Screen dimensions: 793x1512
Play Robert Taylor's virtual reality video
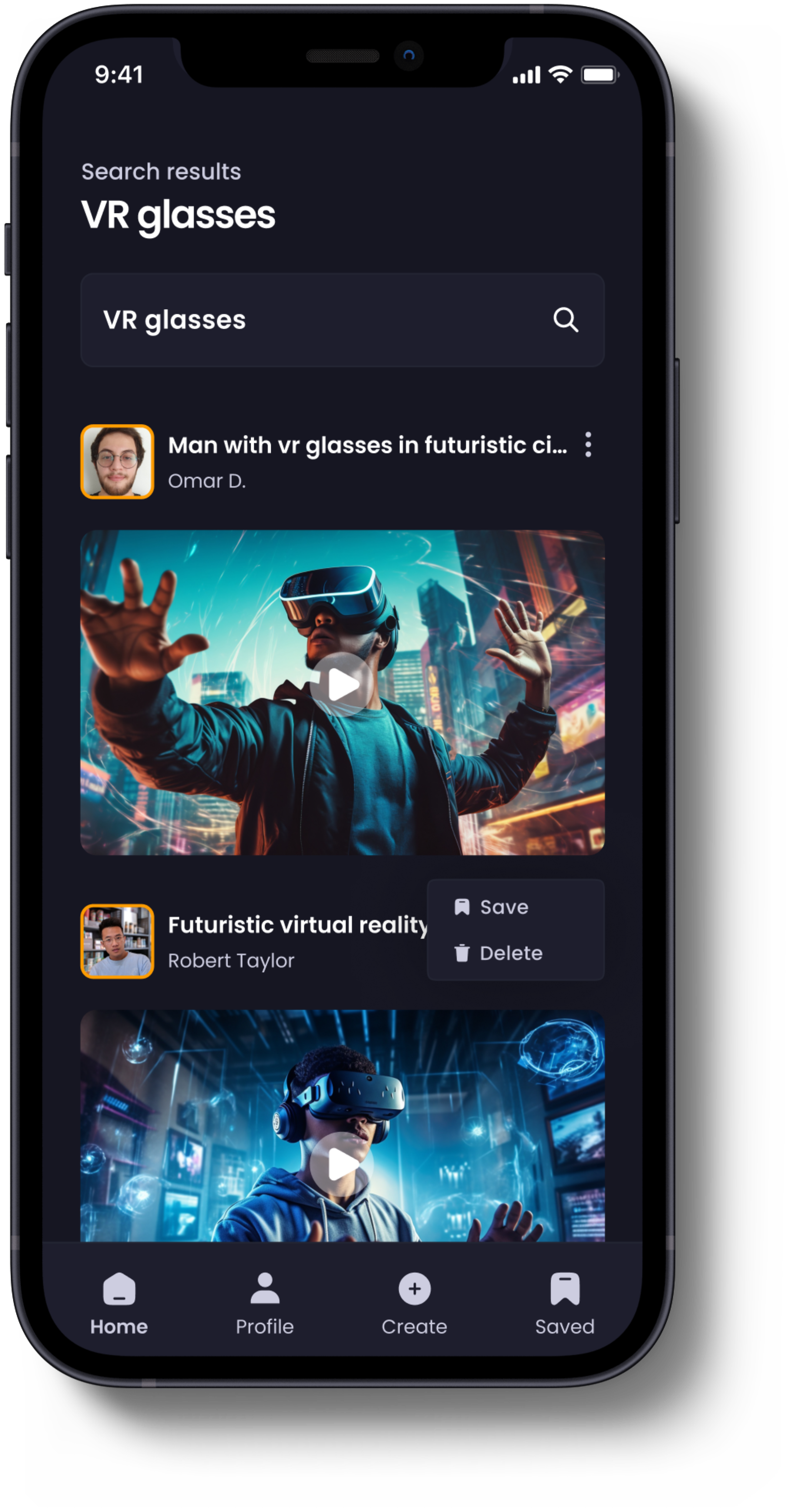pyautogui.click(x=342, y=1163)
